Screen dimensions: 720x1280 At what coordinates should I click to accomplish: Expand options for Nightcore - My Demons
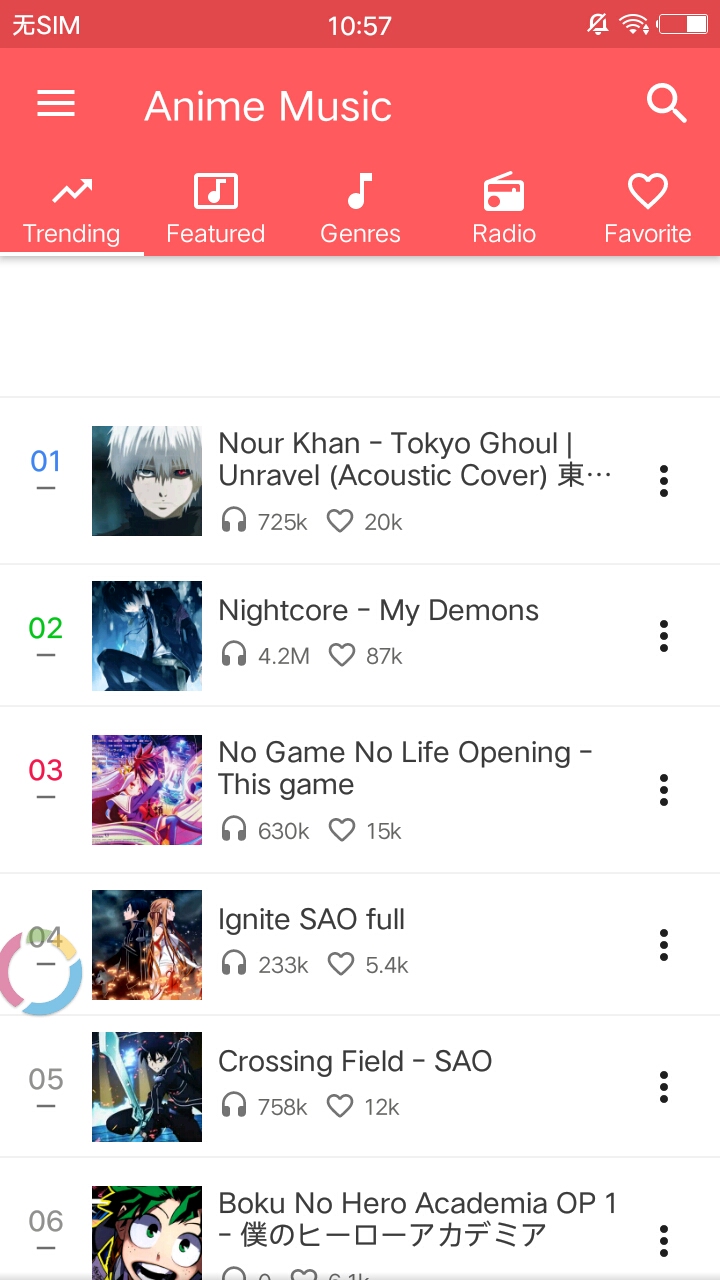coord(663,636)
